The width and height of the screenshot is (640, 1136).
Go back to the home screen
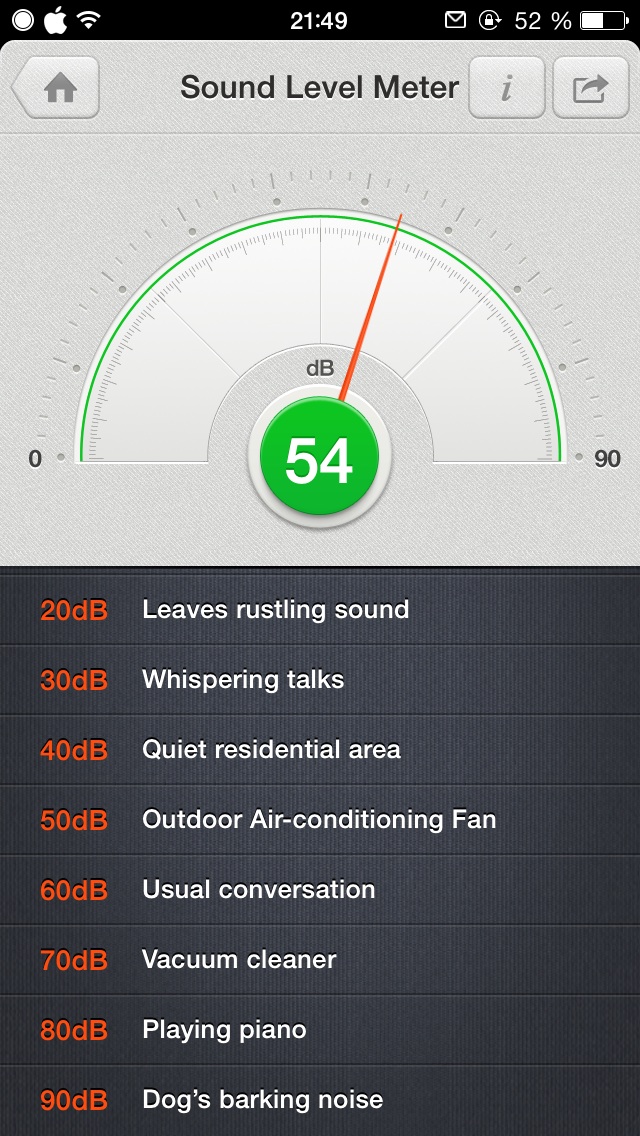click(58, 88)
